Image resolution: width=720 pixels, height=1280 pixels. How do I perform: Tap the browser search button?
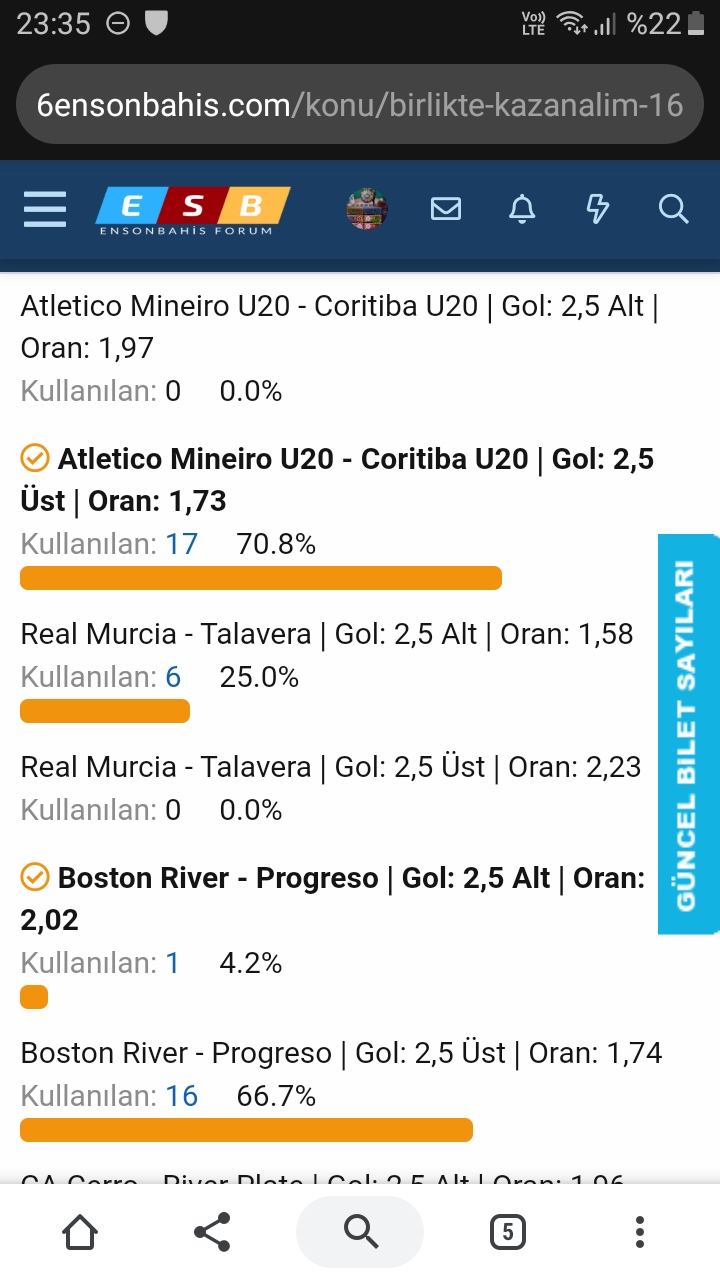(x=360, y=1232)
